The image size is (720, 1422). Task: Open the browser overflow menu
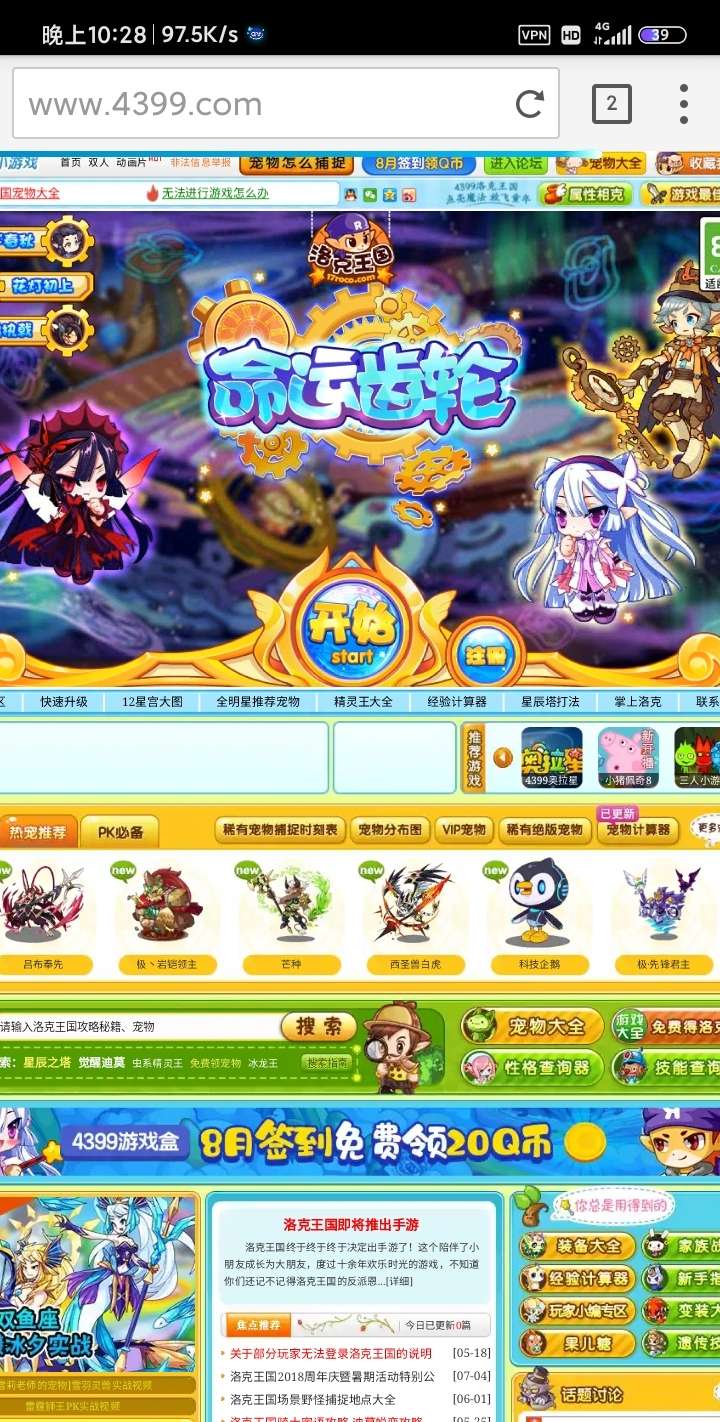[684, 104]
